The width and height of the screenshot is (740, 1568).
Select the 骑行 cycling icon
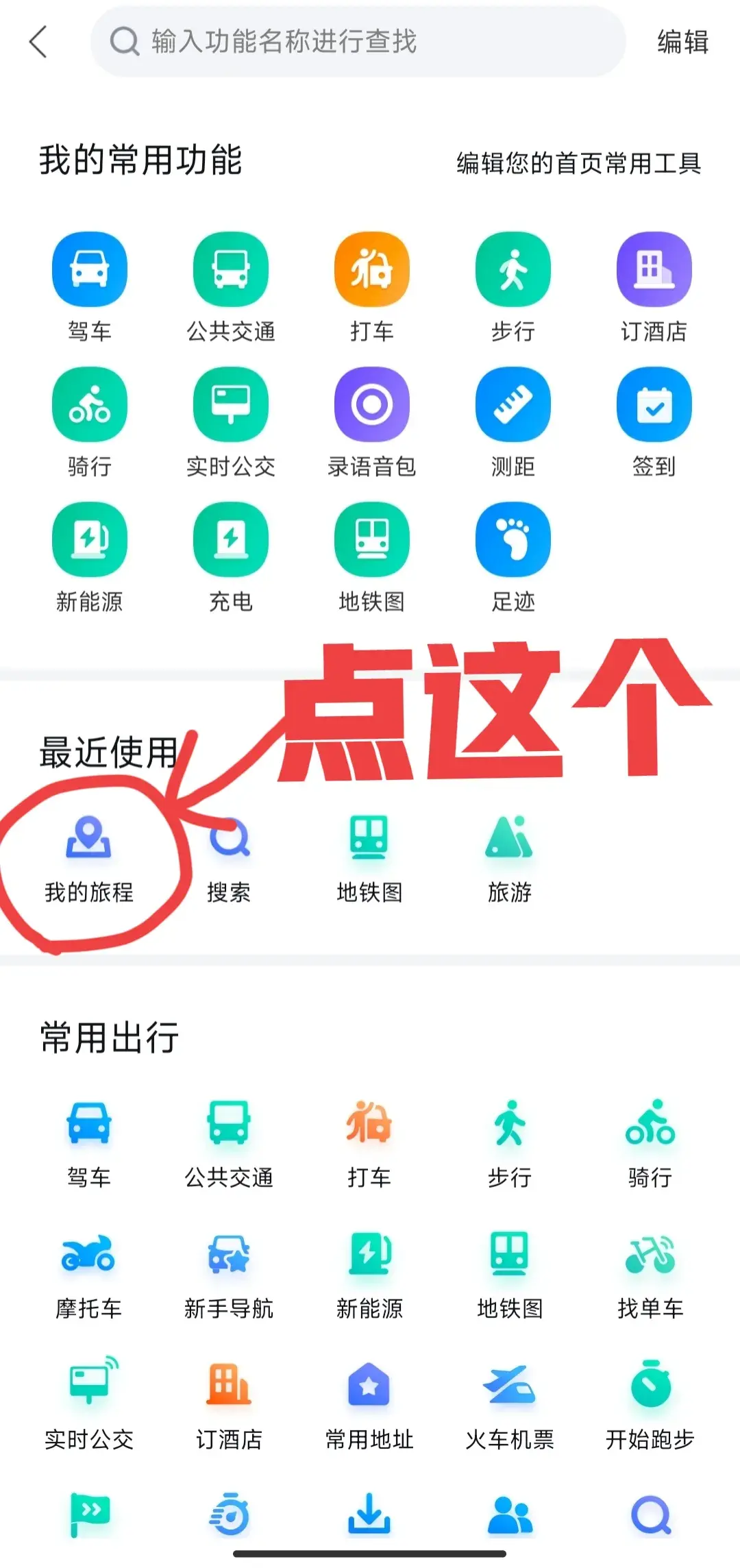coord(90,404)
